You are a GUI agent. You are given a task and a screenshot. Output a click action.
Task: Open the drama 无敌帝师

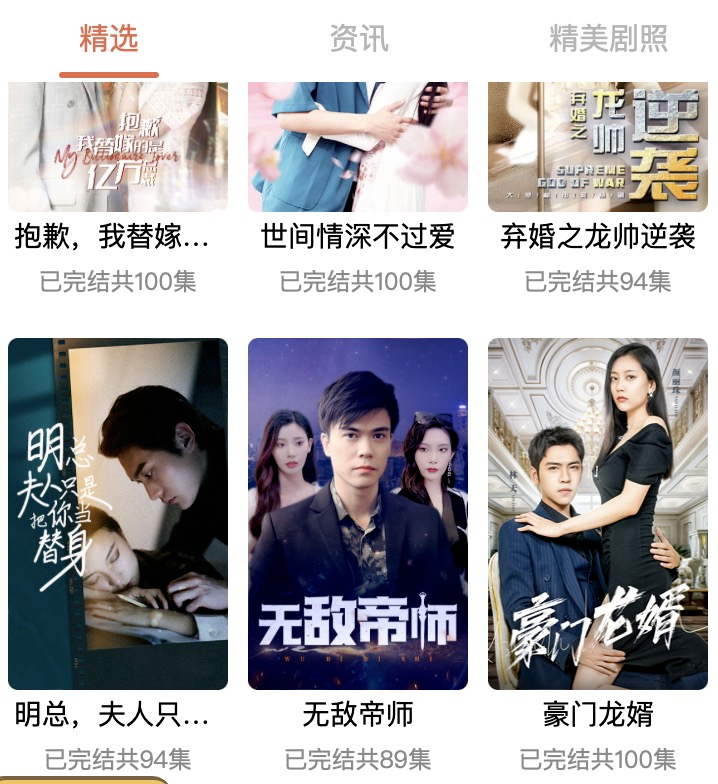click(x=358, y=514)
